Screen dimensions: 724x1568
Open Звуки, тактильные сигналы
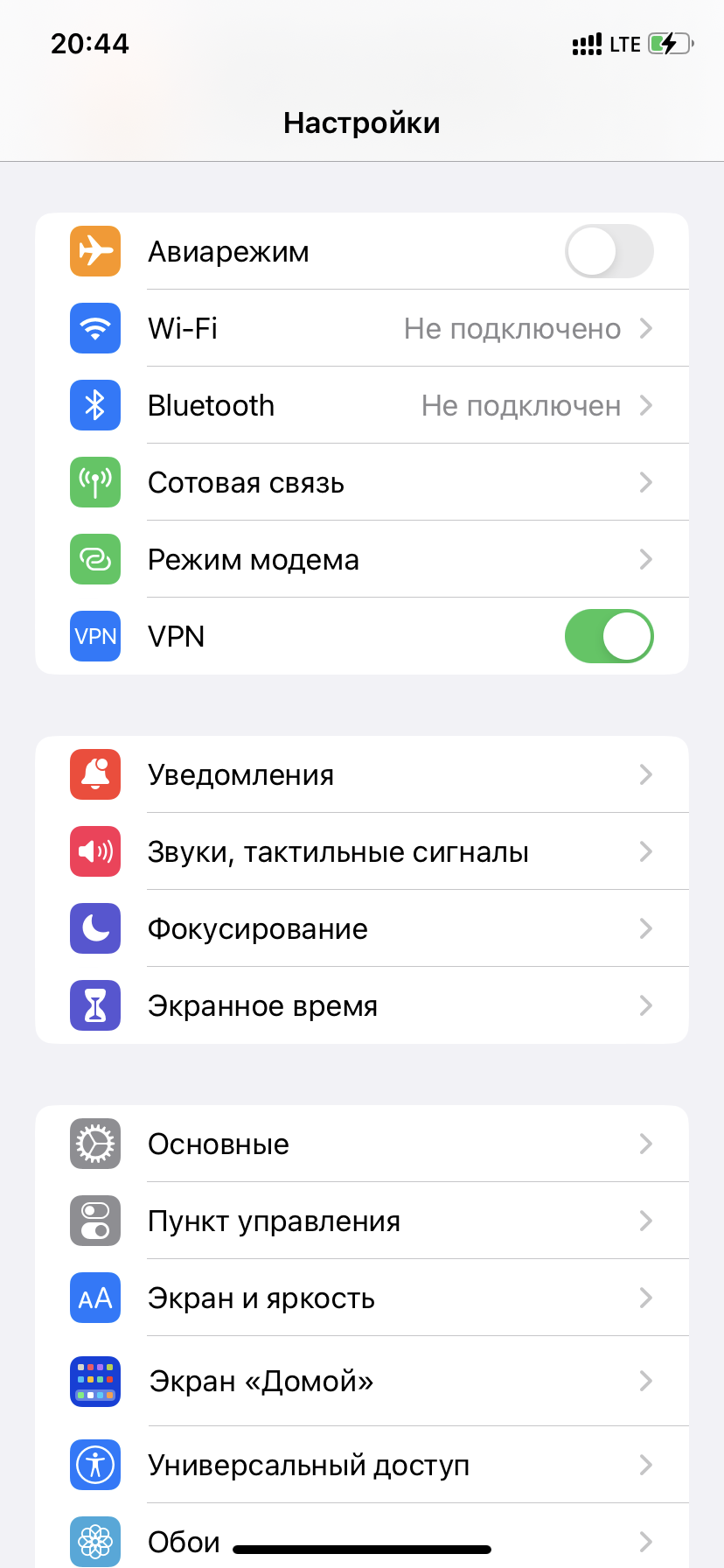362,851
